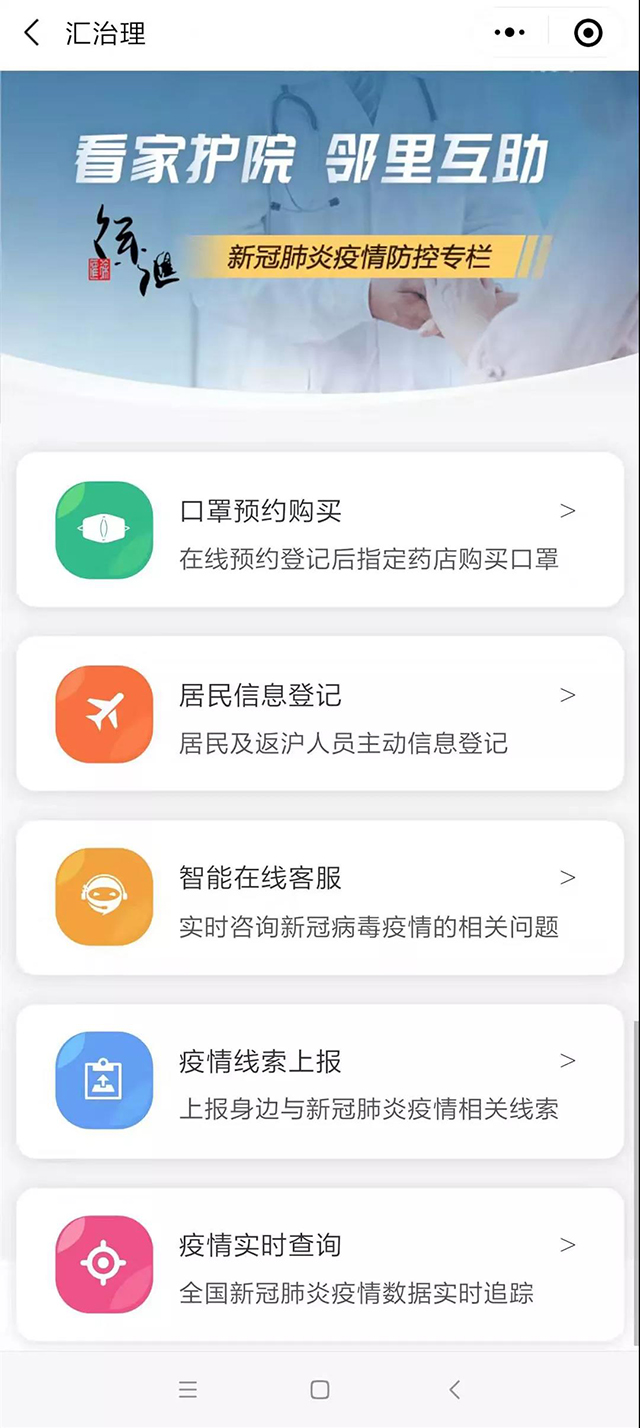Viewport: 640px width, 1428px height.
Task: Open 疫情实时查询 real-time epidemic data
Action: 320,1265
